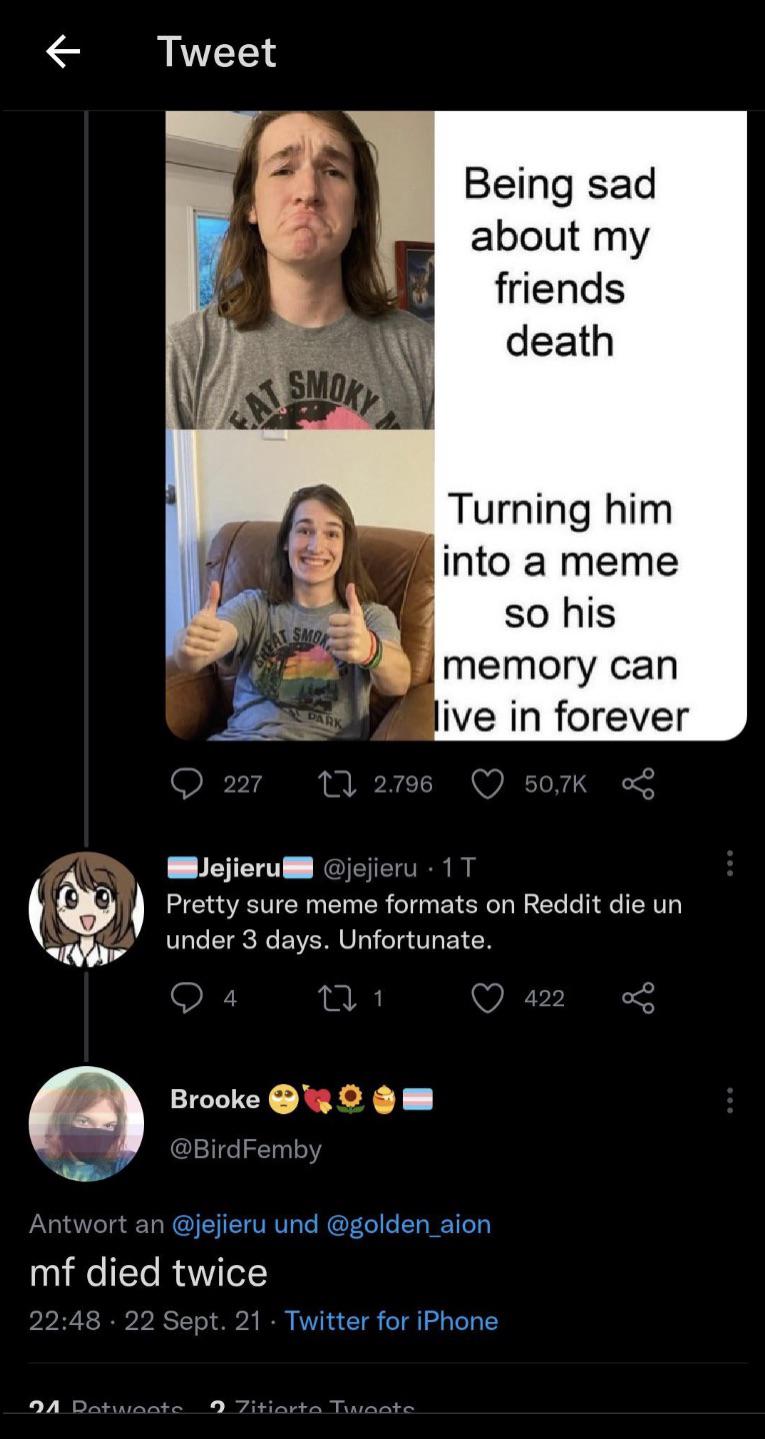Reply to the meme tweet with 227 comments
Image resolution: width=765 pixels, height=1439 pixels.
[187, 784]
